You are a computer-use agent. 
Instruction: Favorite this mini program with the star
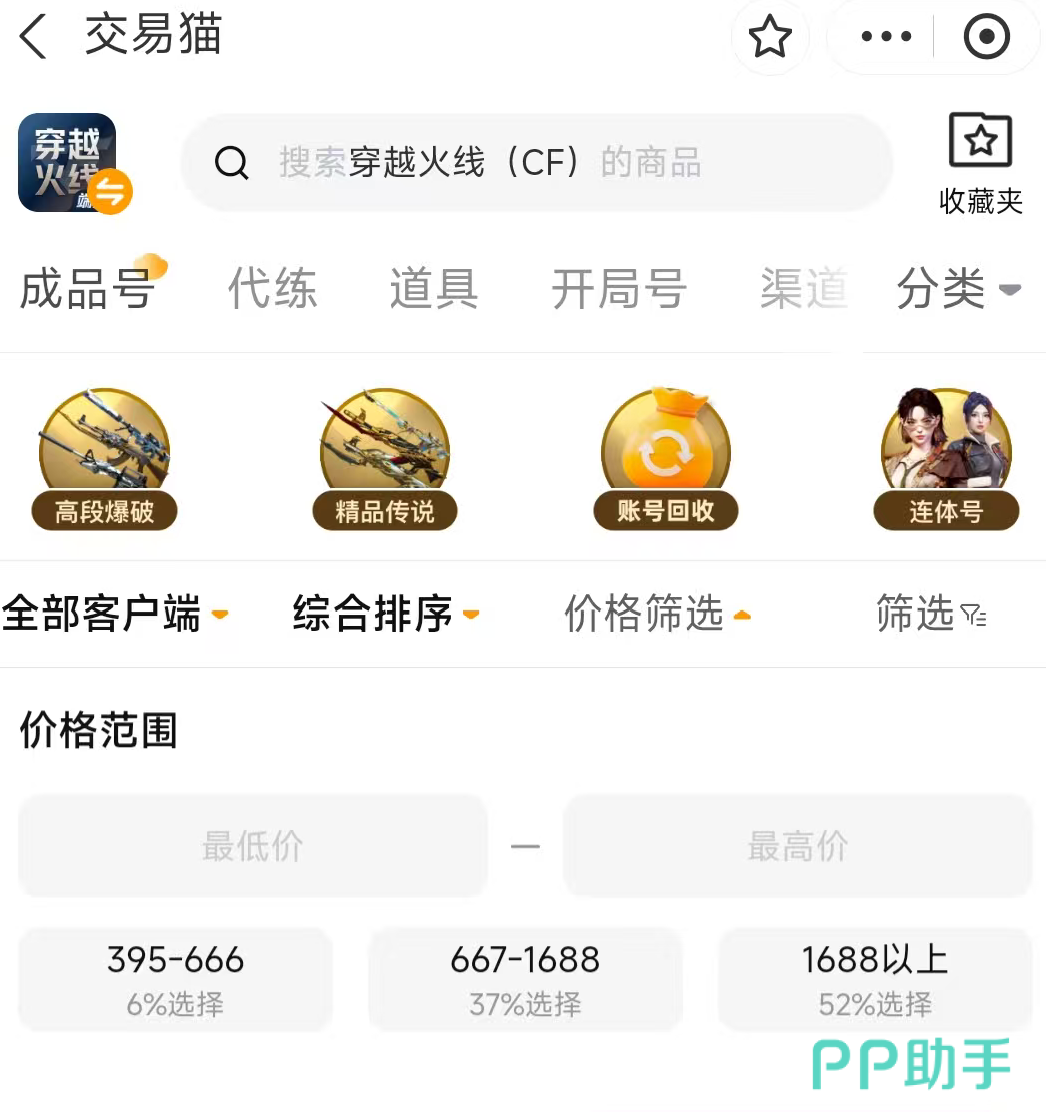[x=770, y=38]
